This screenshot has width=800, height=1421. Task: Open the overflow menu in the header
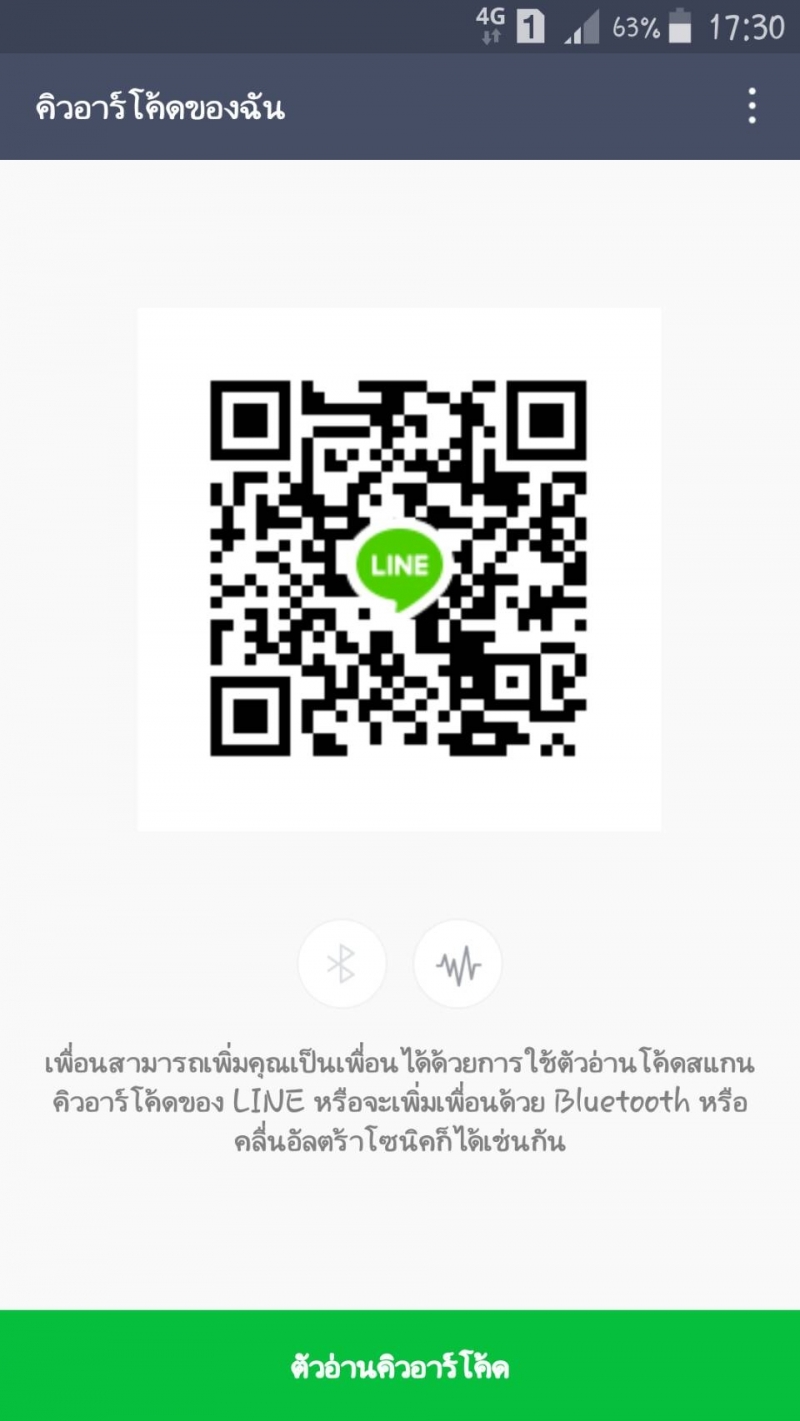pos(752,107)
